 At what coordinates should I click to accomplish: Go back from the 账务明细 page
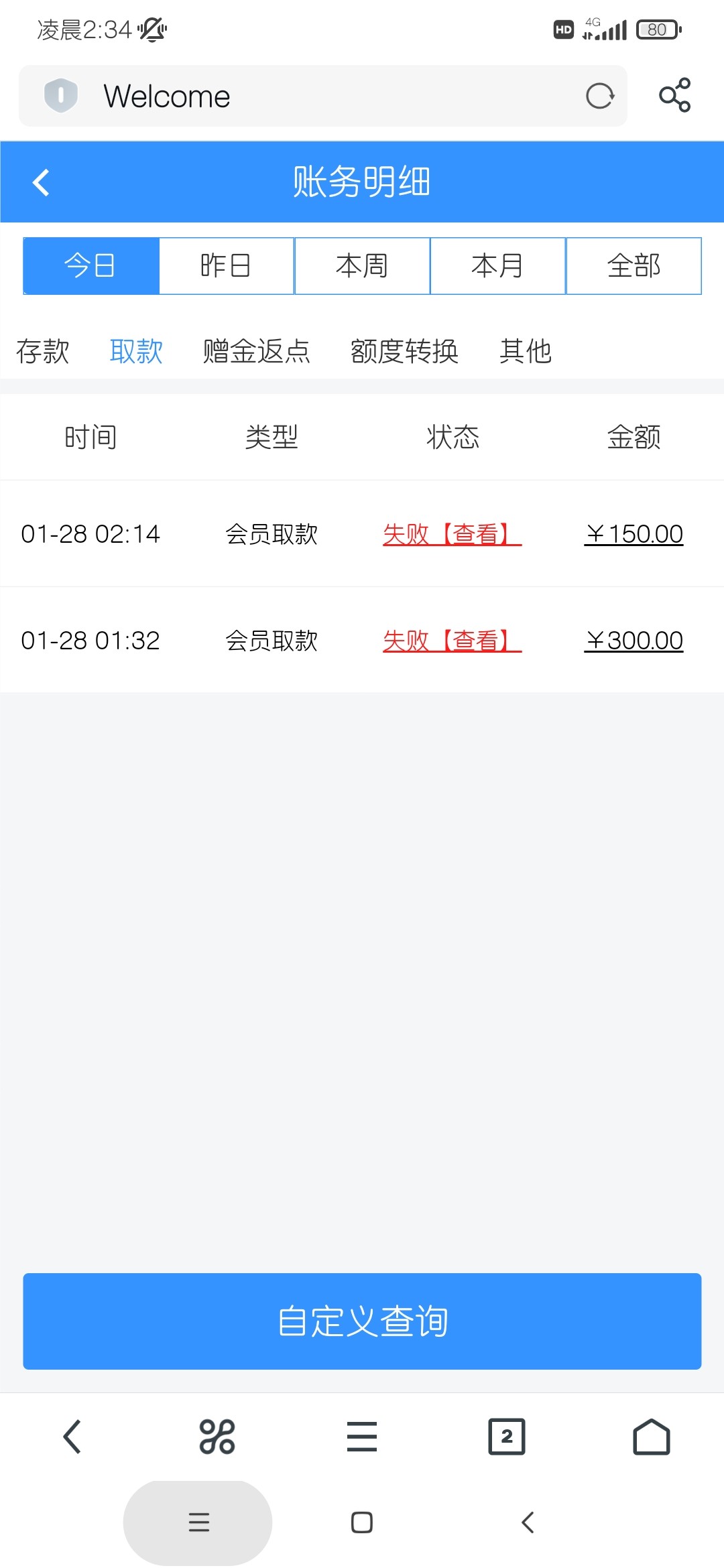click(42, 182)
